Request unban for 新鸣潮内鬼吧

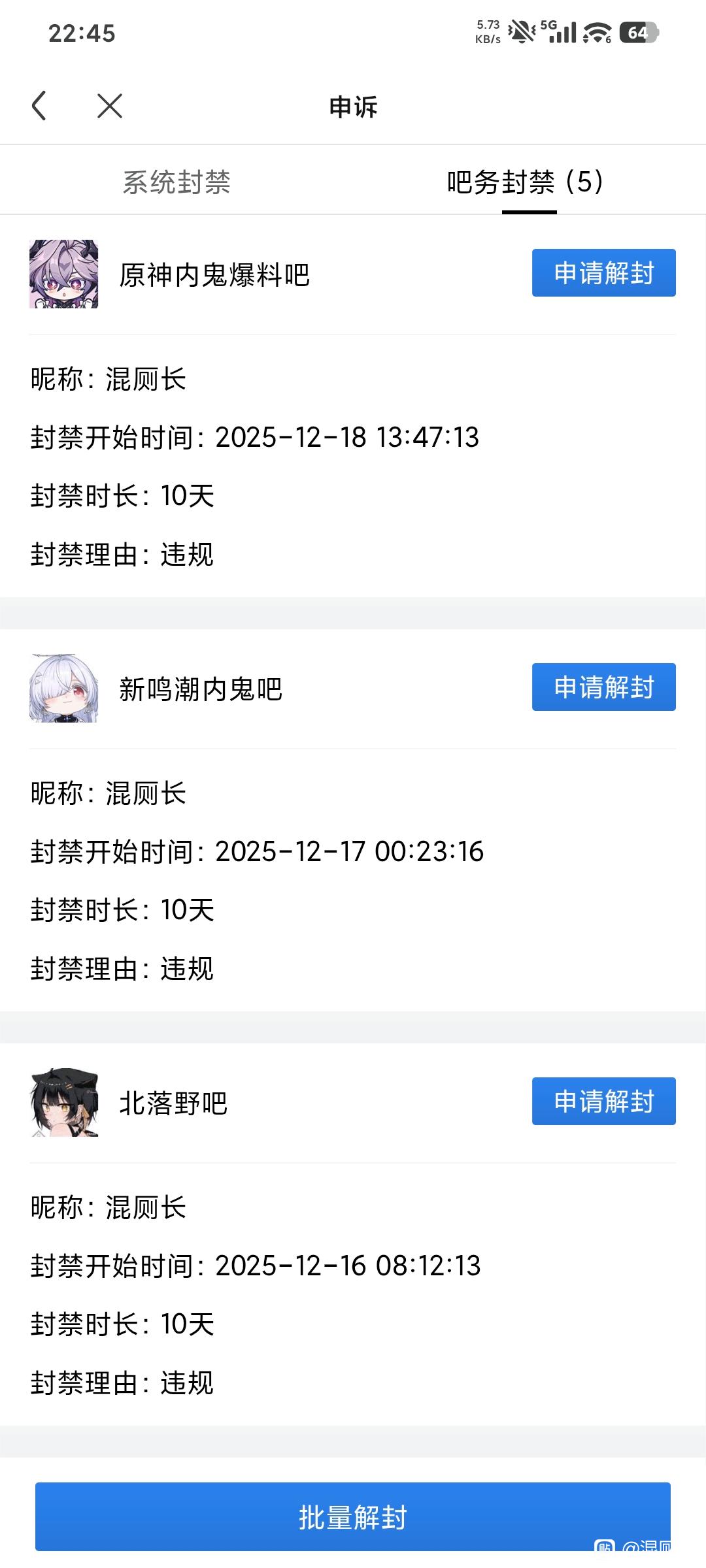tap(603, 687)
